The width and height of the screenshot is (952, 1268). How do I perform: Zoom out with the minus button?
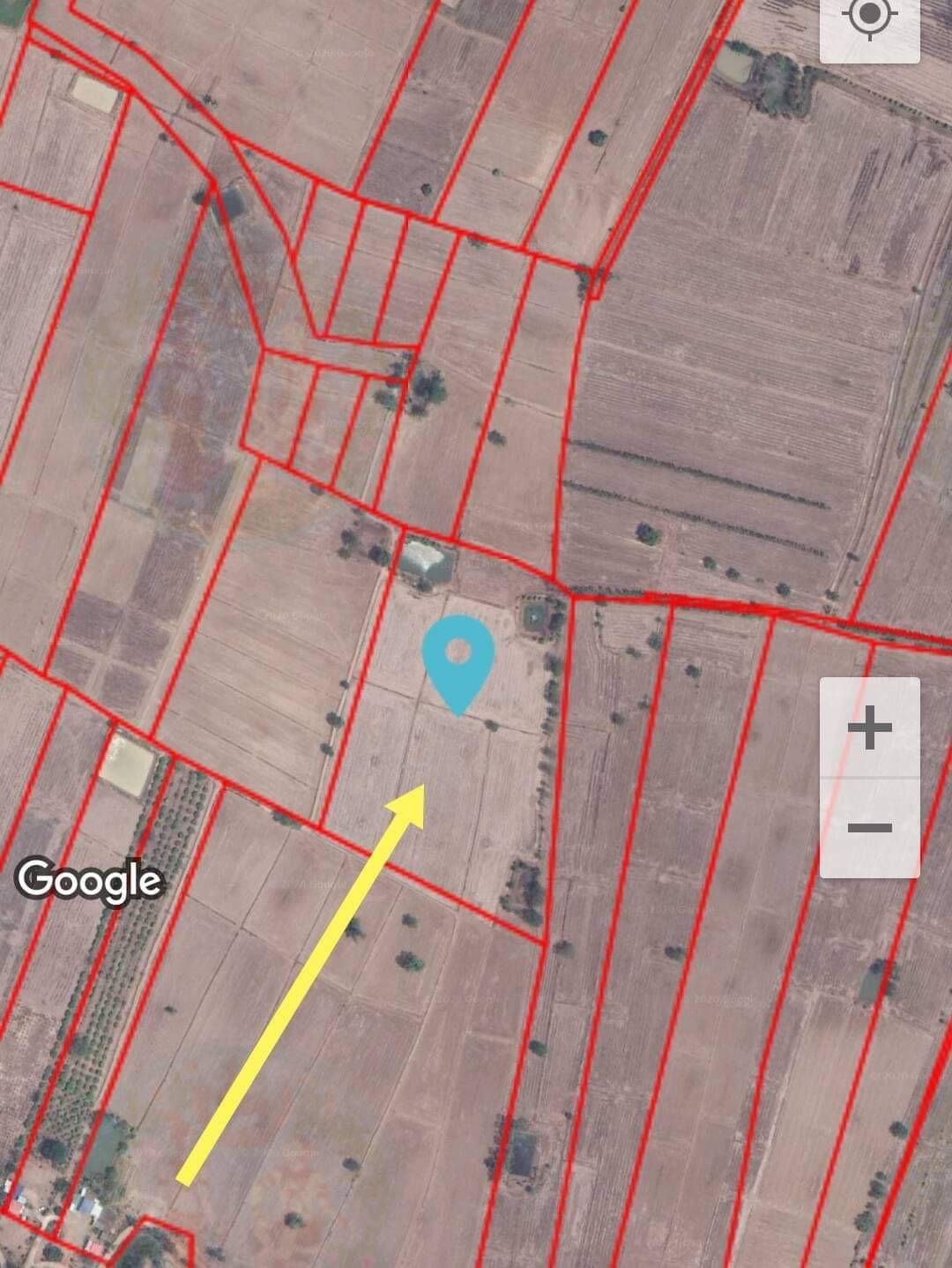pyautogui.click(x=869, y=828)
